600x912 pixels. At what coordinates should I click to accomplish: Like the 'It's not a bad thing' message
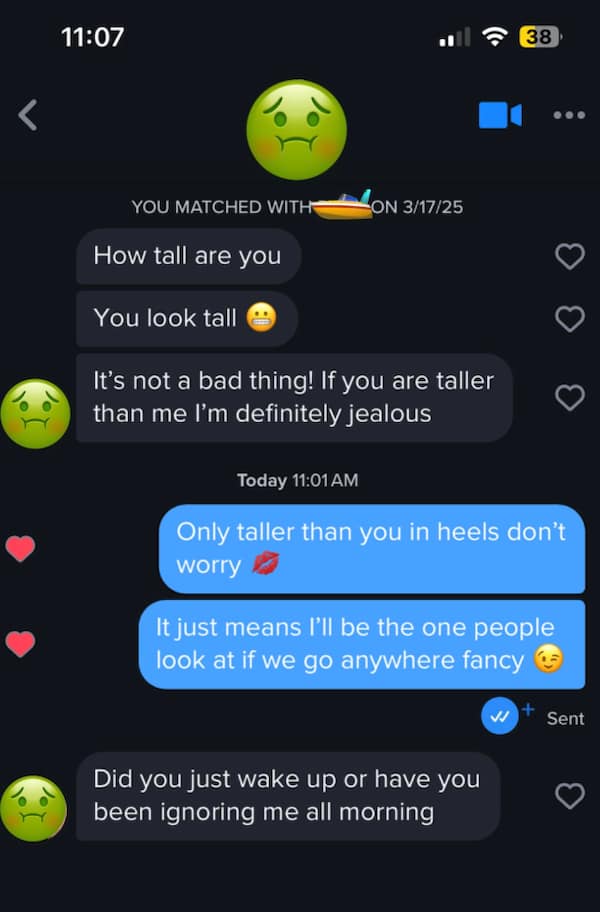569,397
